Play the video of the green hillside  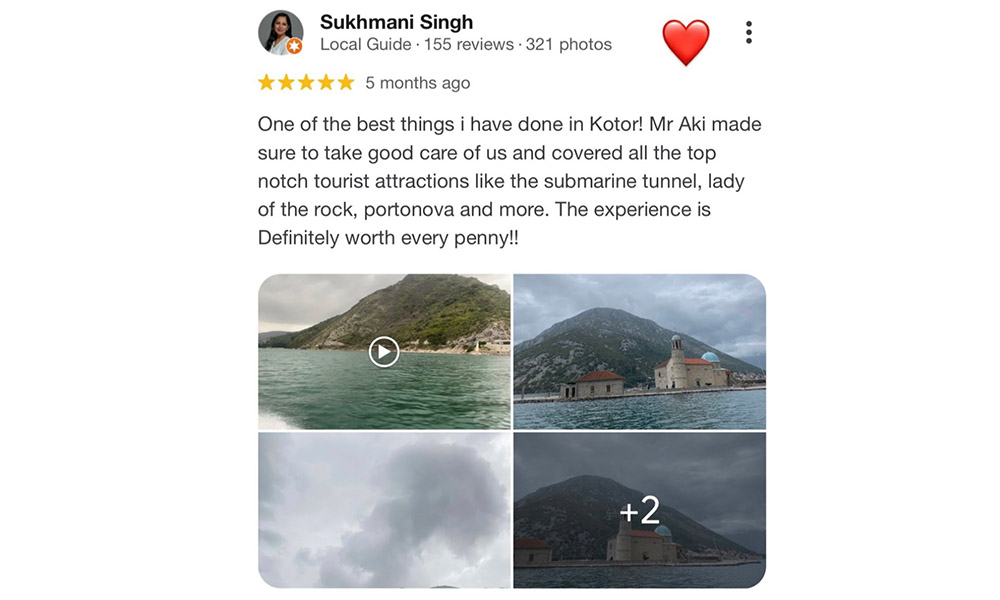[x=384, y=351]
